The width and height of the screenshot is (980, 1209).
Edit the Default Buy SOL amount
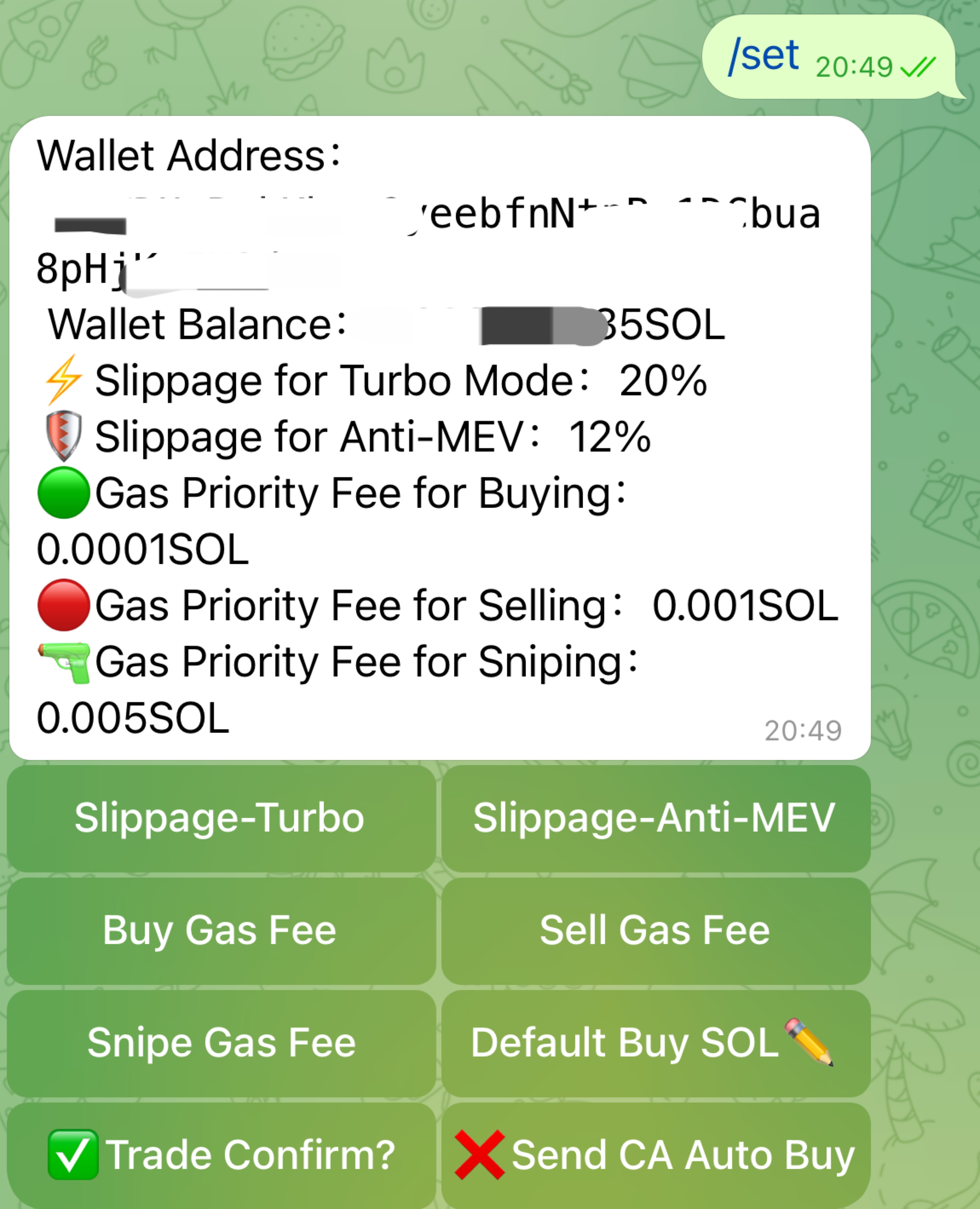(x=655, y=1043)
